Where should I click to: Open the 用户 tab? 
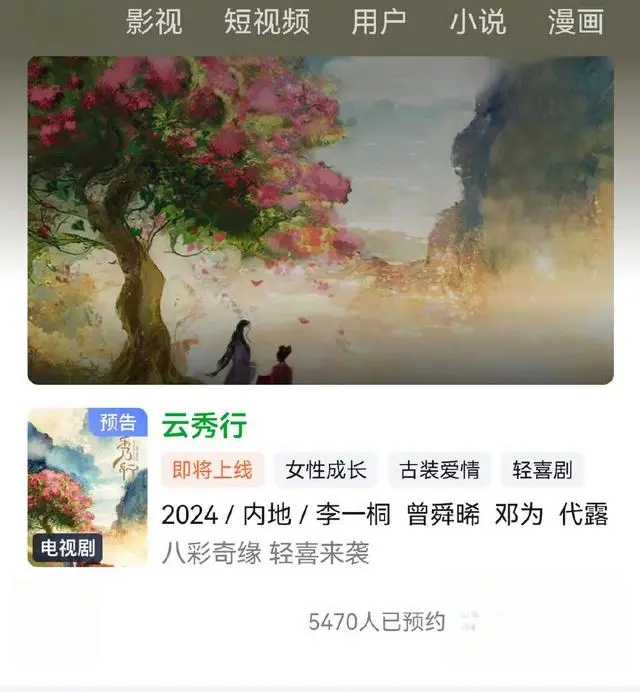(379, 22)
